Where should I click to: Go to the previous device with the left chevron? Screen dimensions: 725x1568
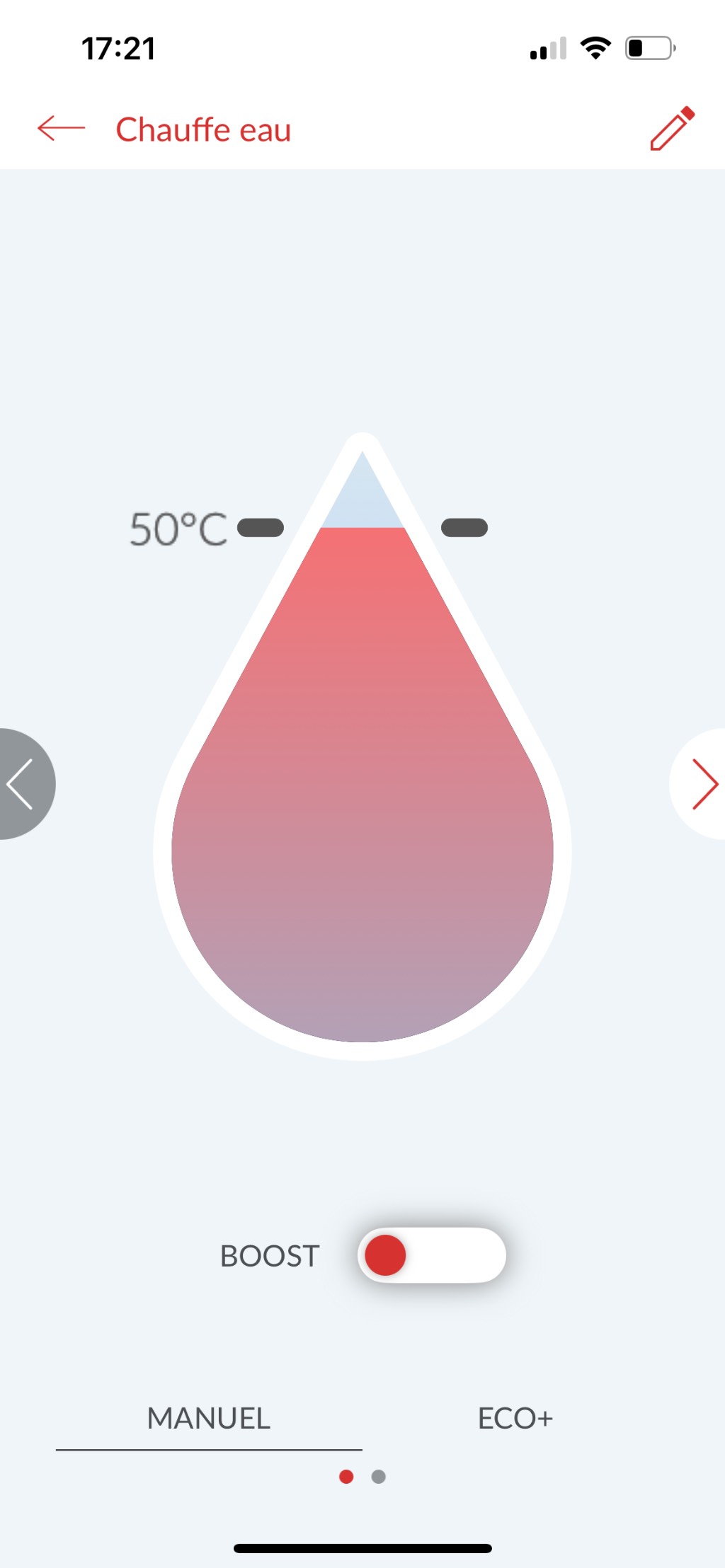point(21,784)
